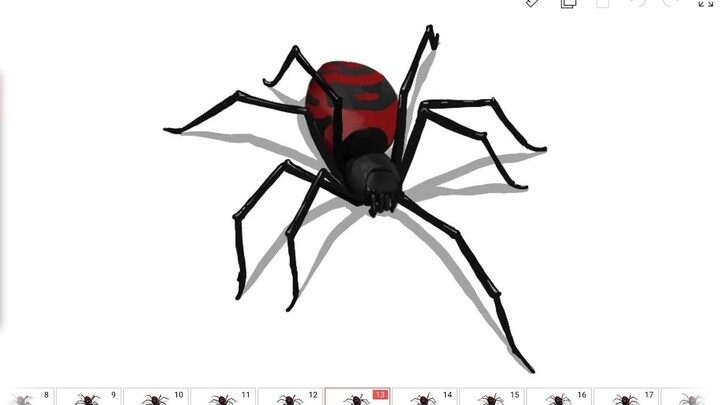Viewport: 720px width, 405px height.
Task: Select frame 16 in the timeline
Action: point(558,397)
